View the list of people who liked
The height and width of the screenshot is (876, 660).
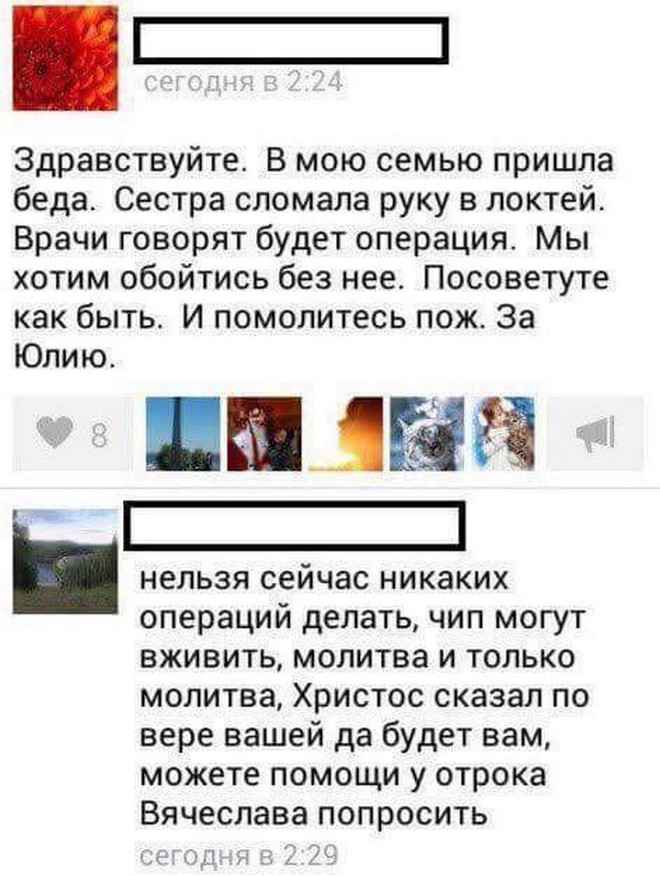[340, 434]
